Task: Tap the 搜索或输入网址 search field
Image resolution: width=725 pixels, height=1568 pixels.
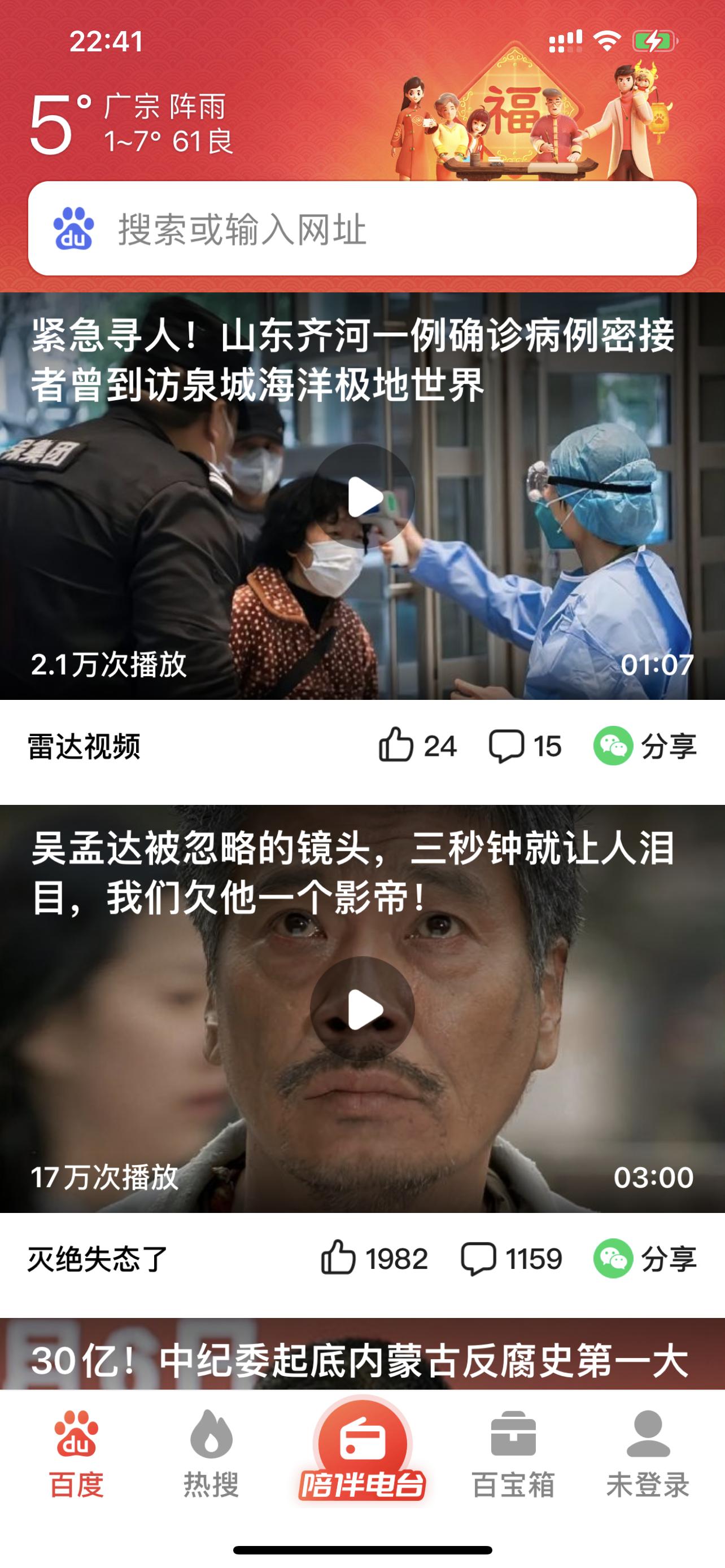Action: coord(362,230)
